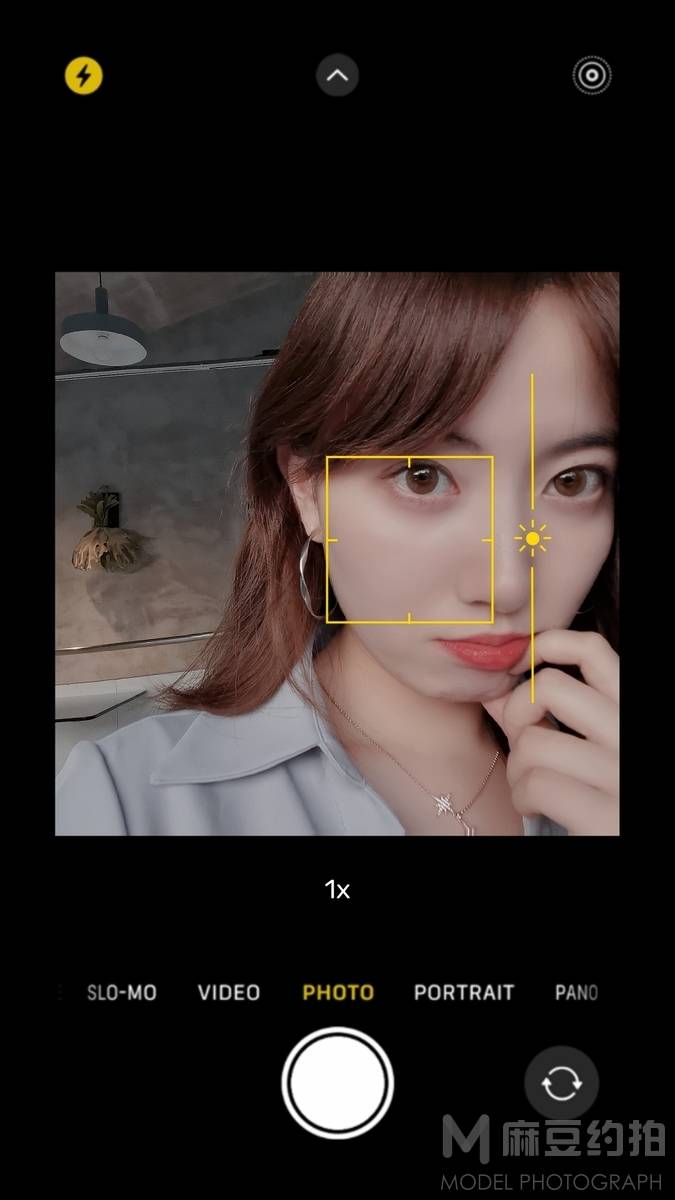This screenshot has width=675, height=1200.
Task: Toggle Live Photo mode
Action: (592, 76)
